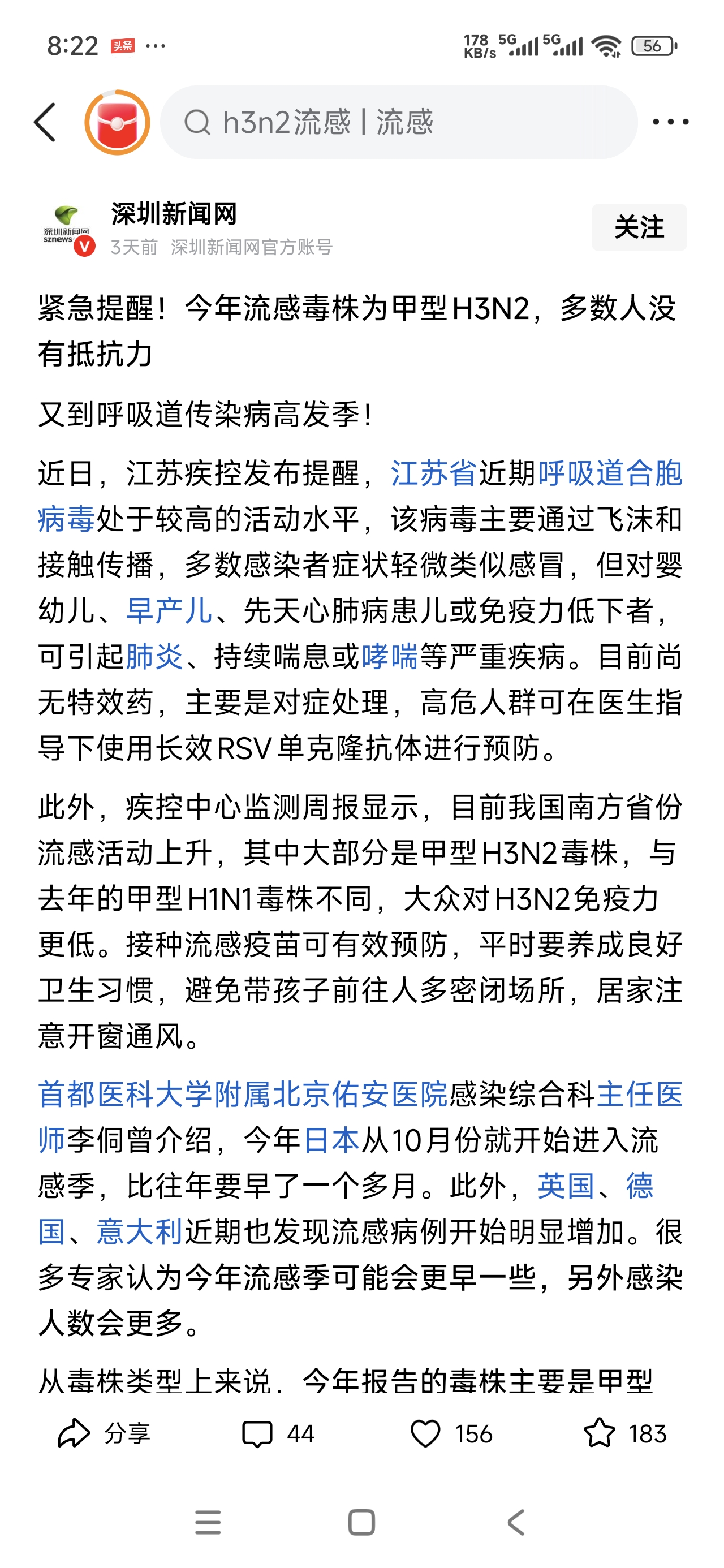This screenshot has width=724, height=1568.
Task: Open the 44 comments
Action: 278,1433
